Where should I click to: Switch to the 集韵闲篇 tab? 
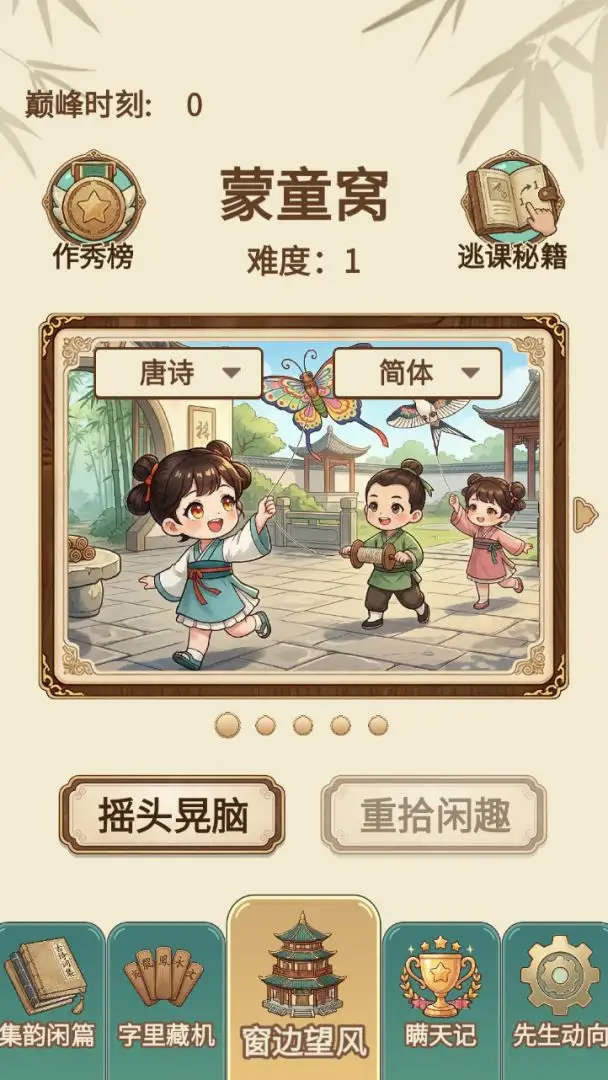pos(50,1000)
